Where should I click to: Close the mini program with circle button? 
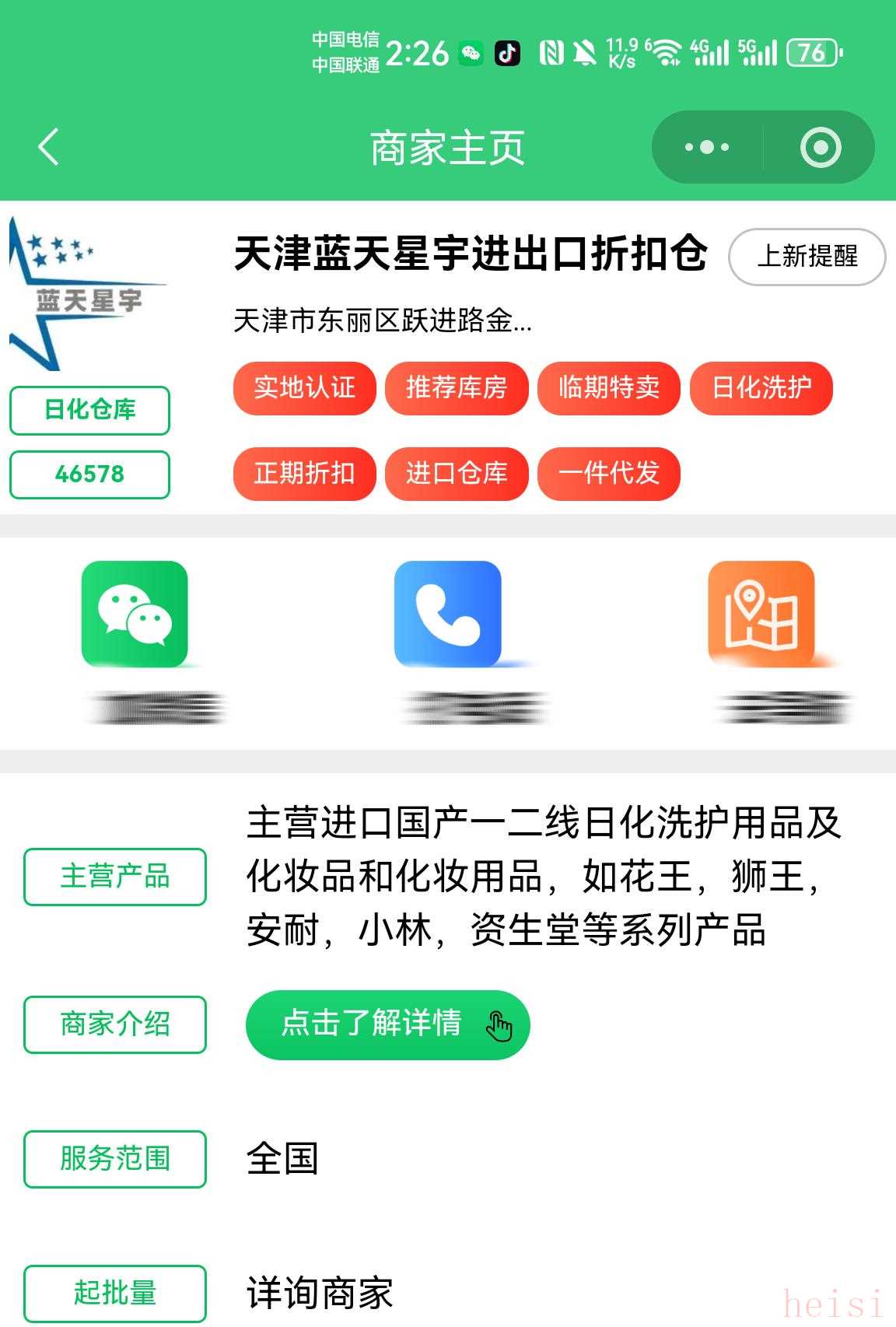(x=821, y=147)
